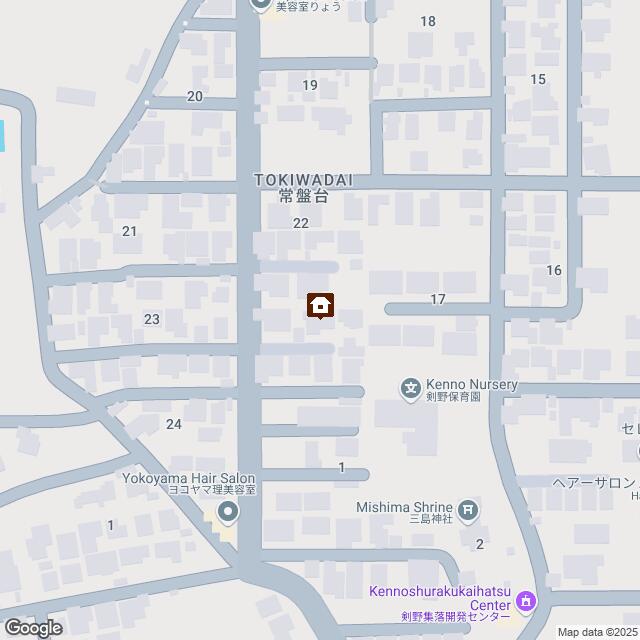This screenshot has height=640, width=640.
Task: Tap the brown home marker on the map
Action: [320, 306]
